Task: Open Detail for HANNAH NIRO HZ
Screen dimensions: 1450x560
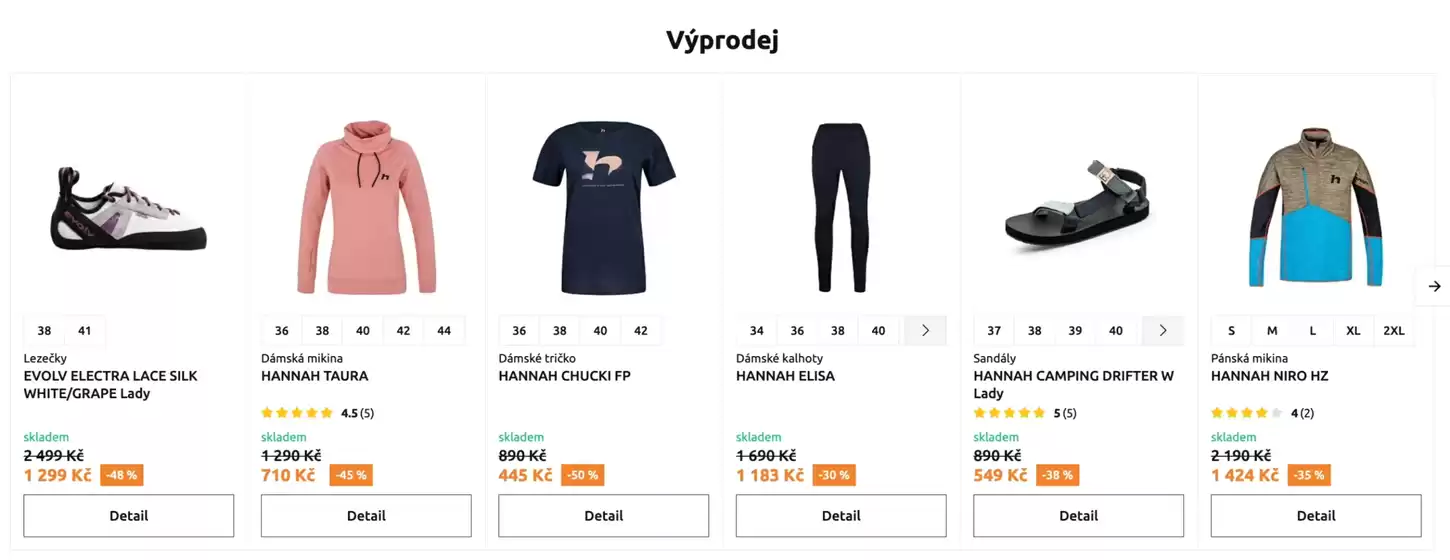Action: [x=1316, y=516]
